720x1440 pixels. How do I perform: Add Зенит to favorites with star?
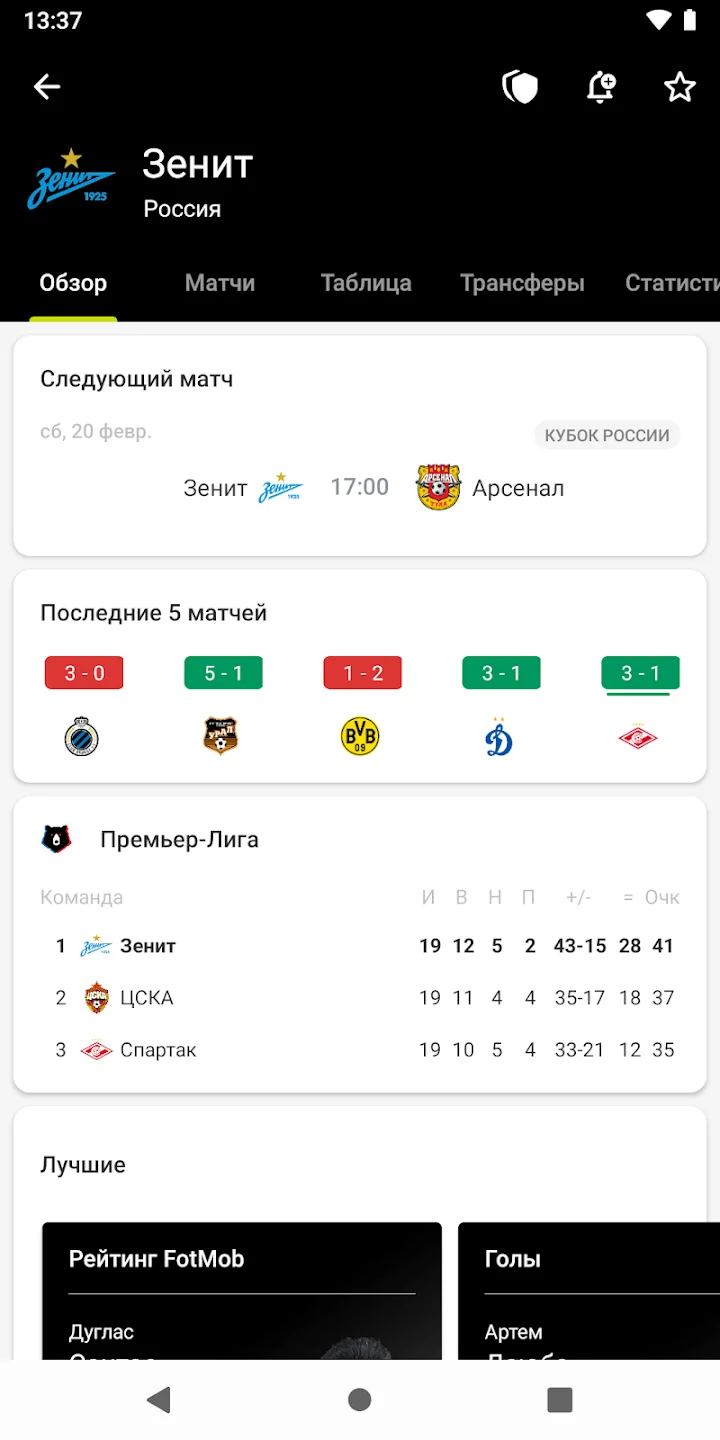pos(680,87)
